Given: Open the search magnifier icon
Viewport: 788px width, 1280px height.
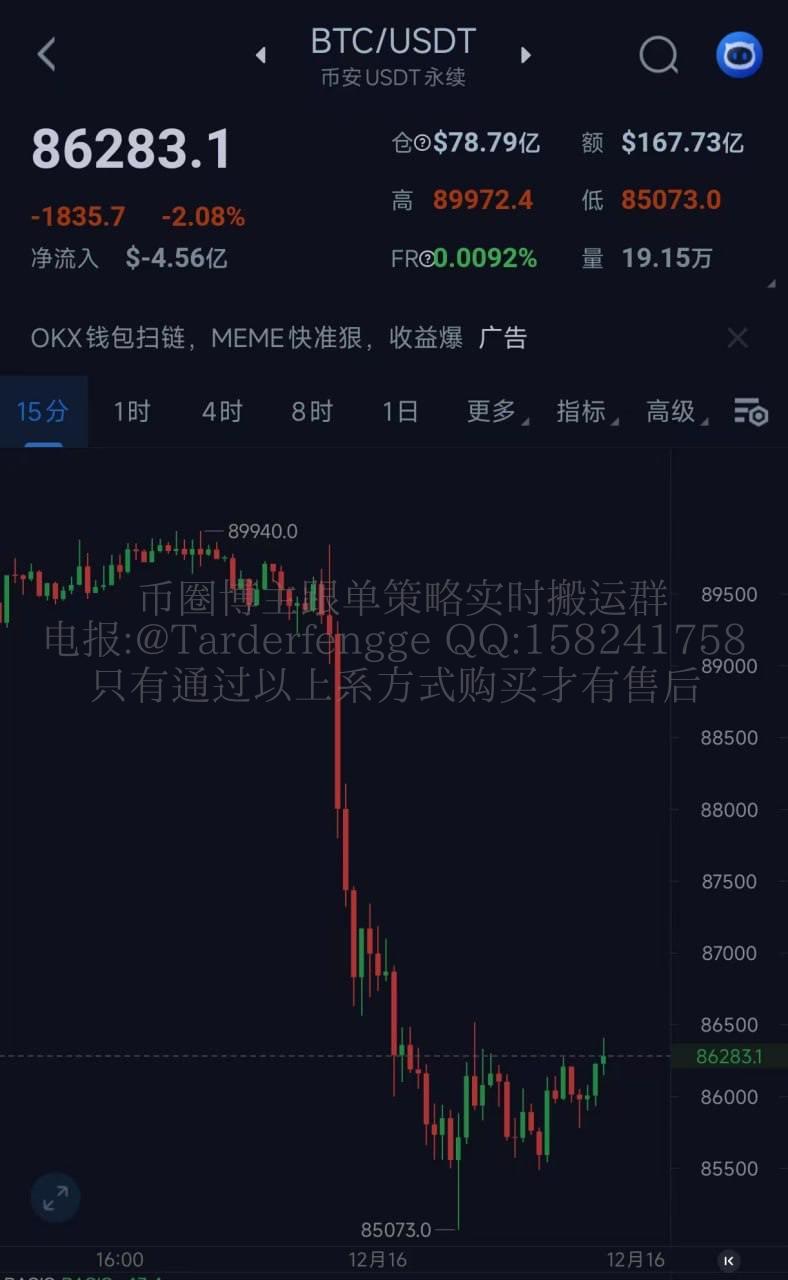Looking at the screenshot, I should point(658,55).
